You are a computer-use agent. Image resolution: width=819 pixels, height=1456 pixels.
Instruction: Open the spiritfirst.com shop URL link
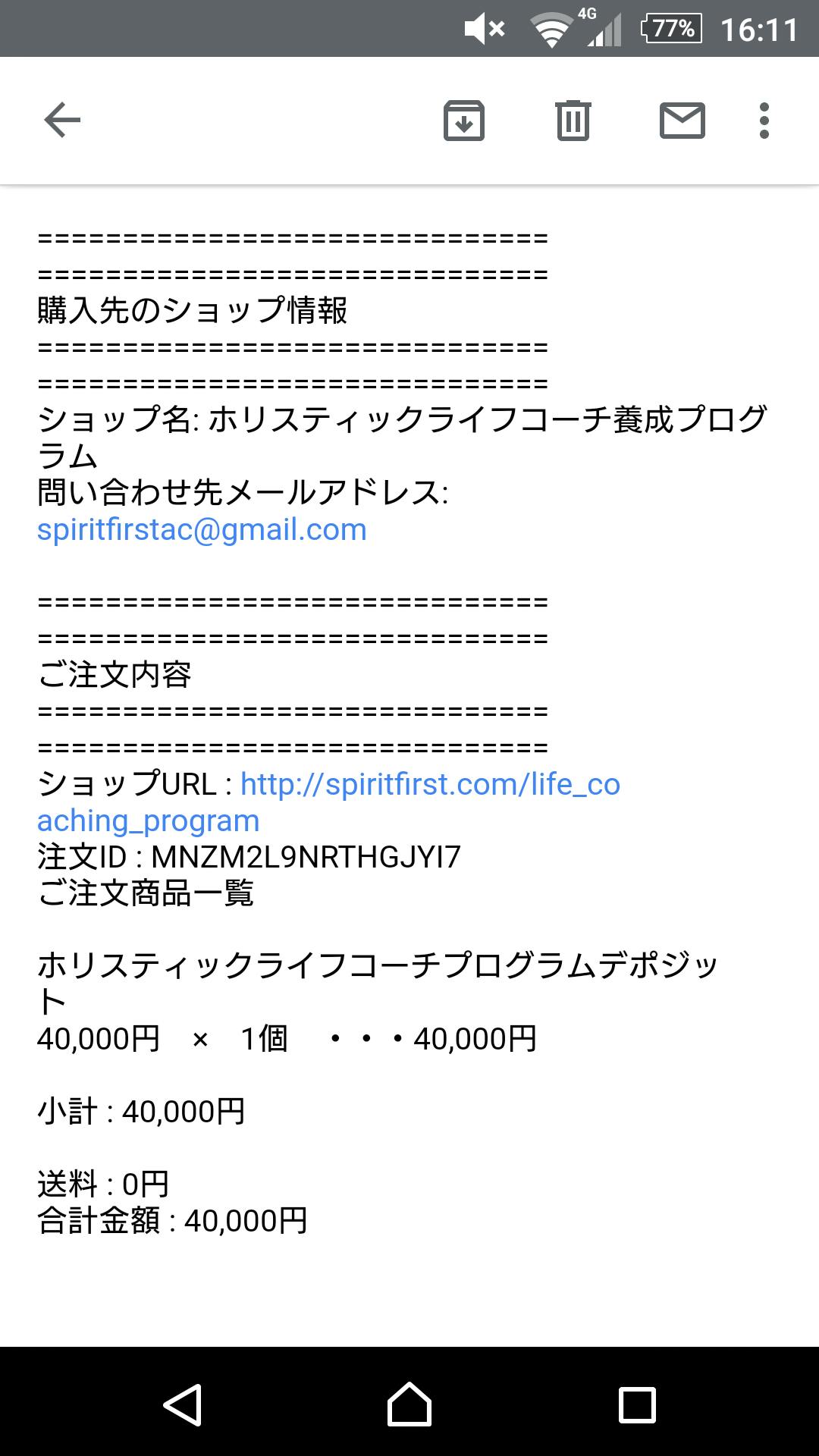pos(429,784)
